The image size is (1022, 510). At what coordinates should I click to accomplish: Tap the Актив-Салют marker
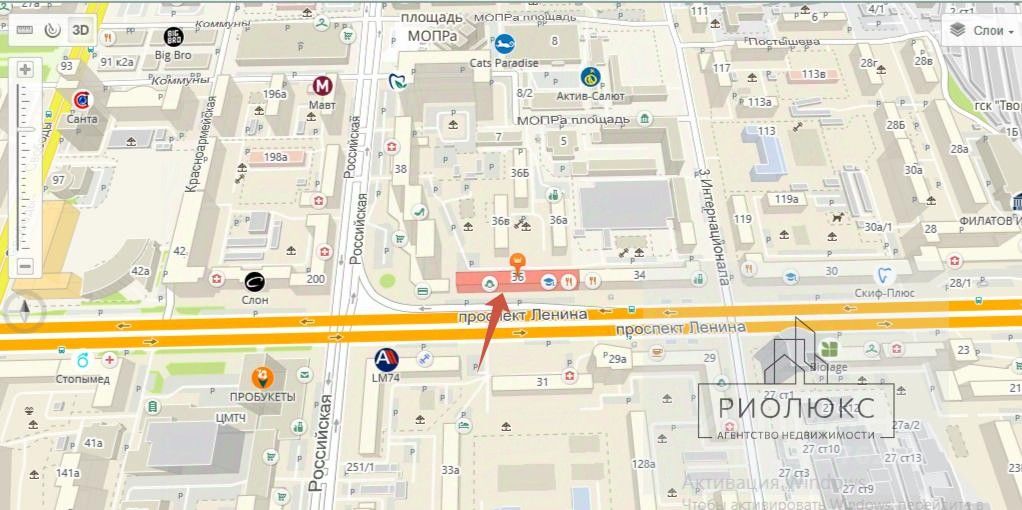(591, 76)
